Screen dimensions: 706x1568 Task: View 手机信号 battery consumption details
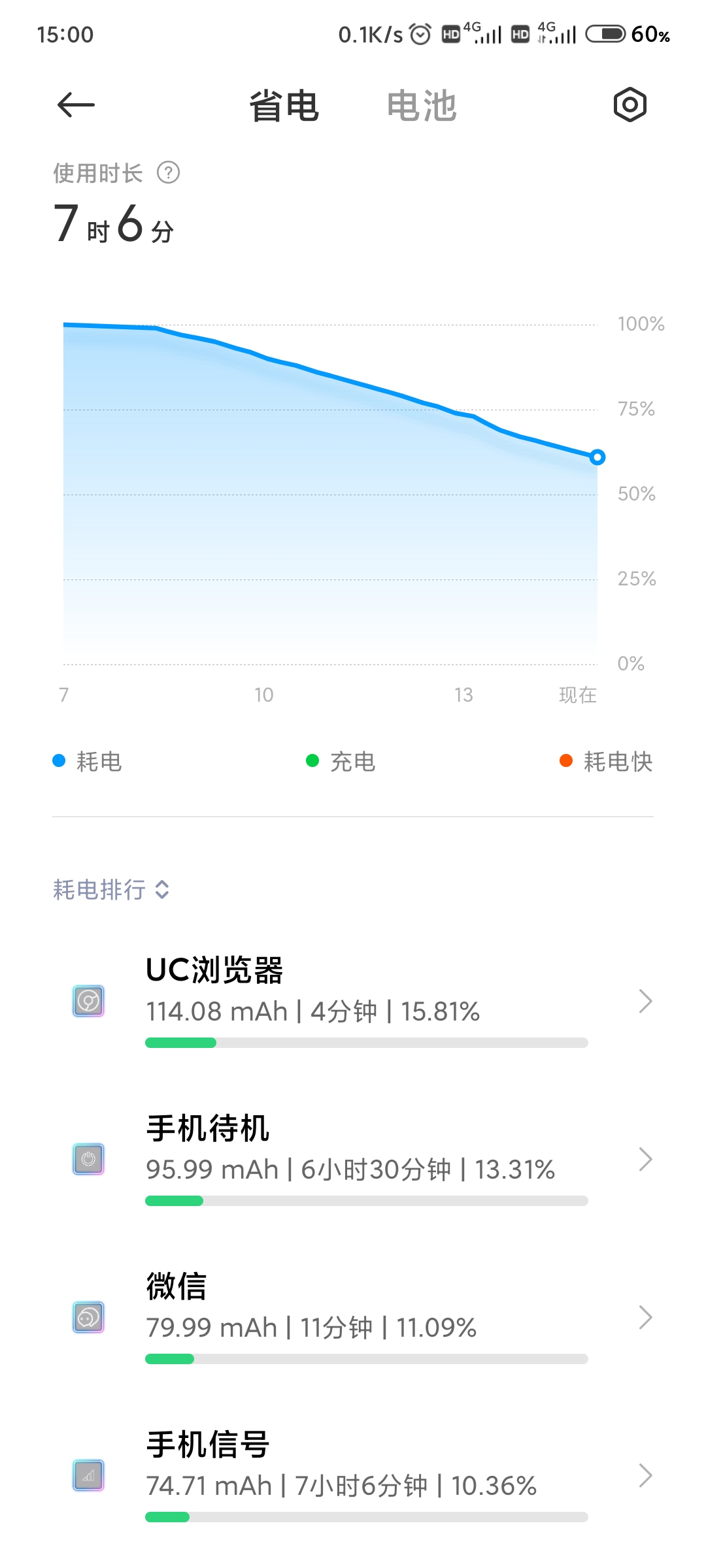tap(353, 1475)
